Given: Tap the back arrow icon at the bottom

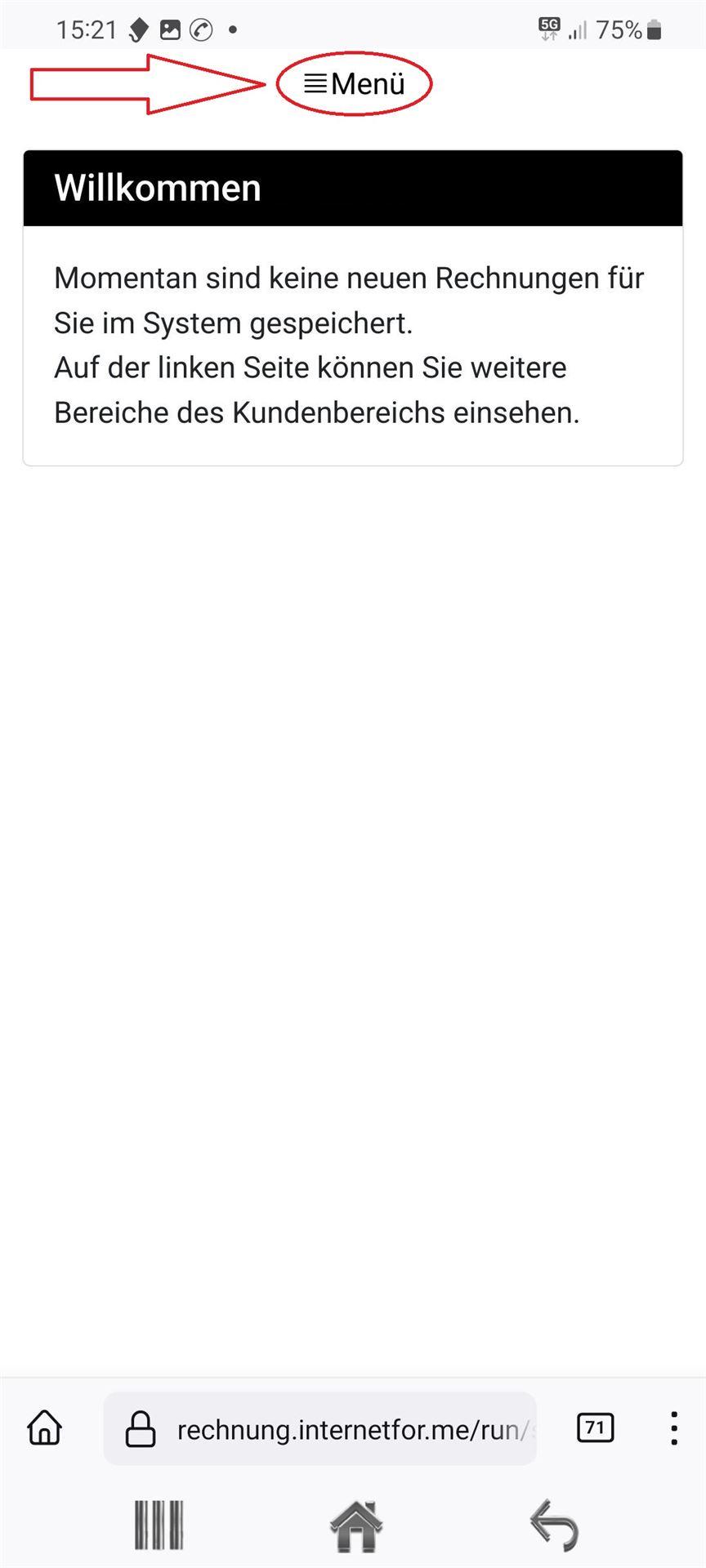Looking at the screenshot, I should pos(554,1524).
